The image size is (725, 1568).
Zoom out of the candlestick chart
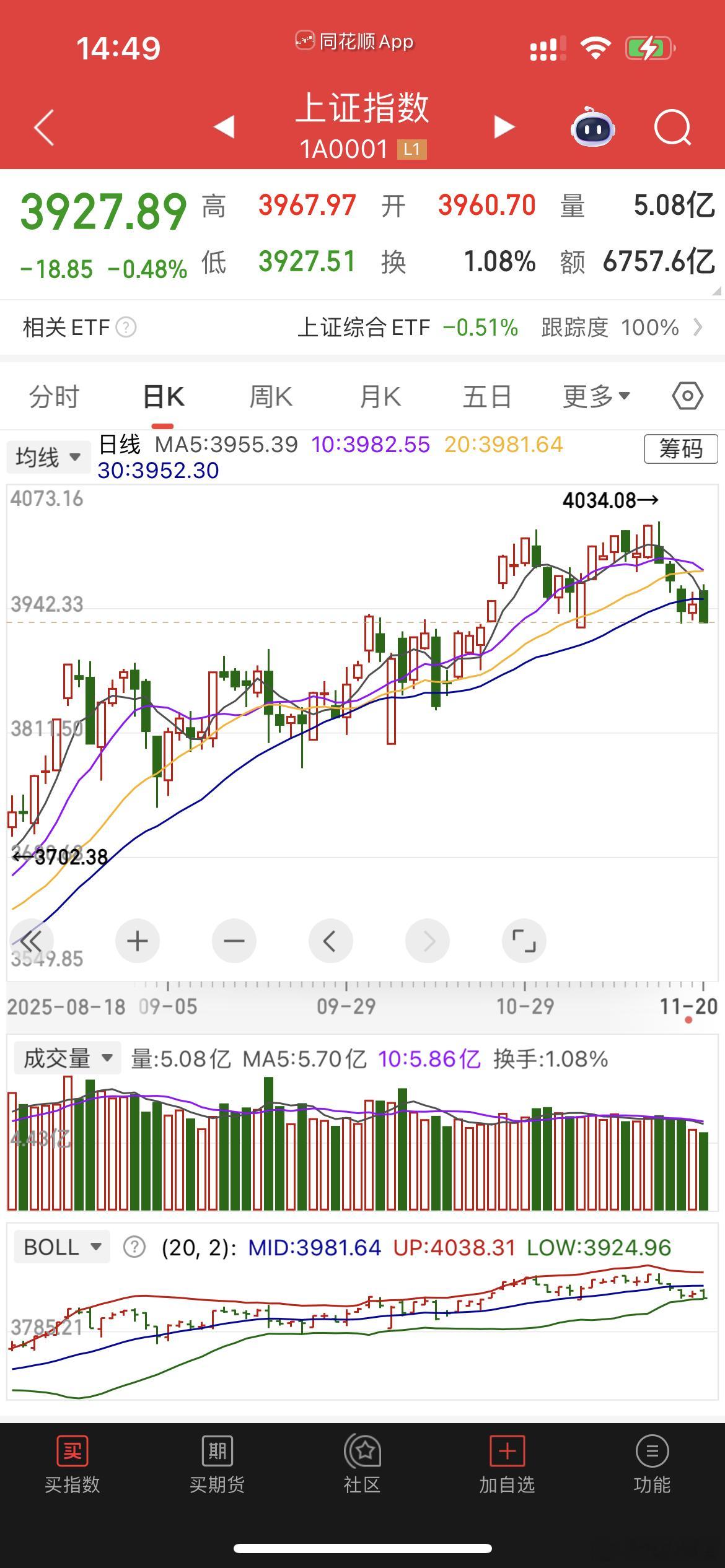(234, 941)
